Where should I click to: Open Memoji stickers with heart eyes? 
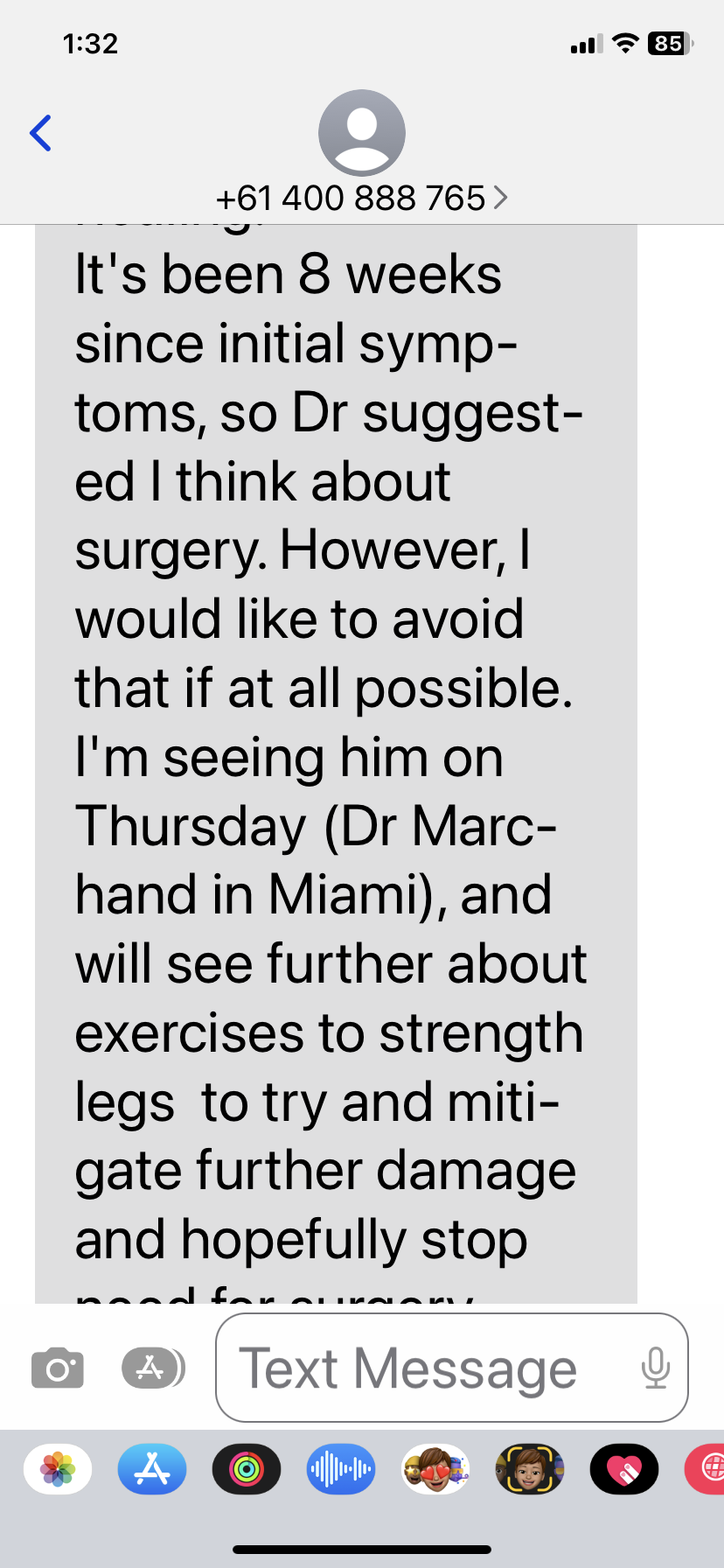click(435, 1469)
